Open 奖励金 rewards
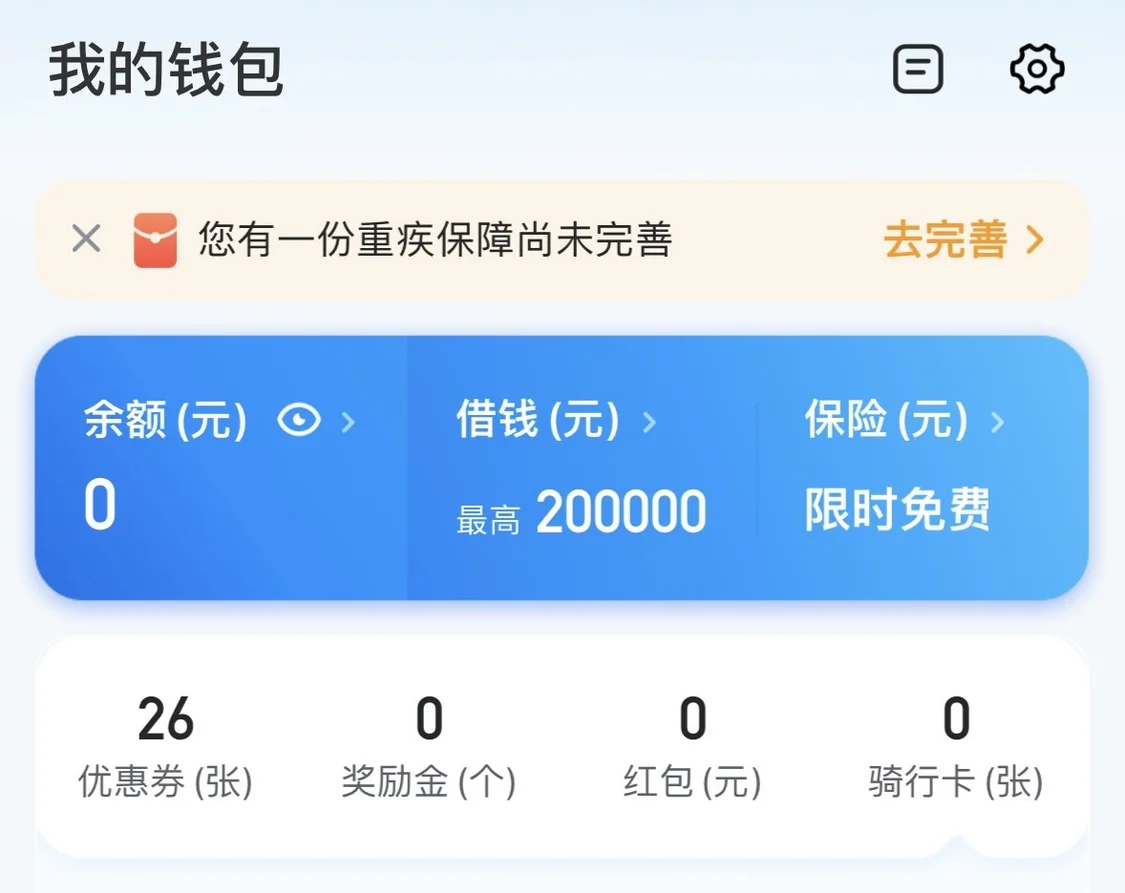The width and height of the screenshot is (1125, 893). tap(429, 747)
